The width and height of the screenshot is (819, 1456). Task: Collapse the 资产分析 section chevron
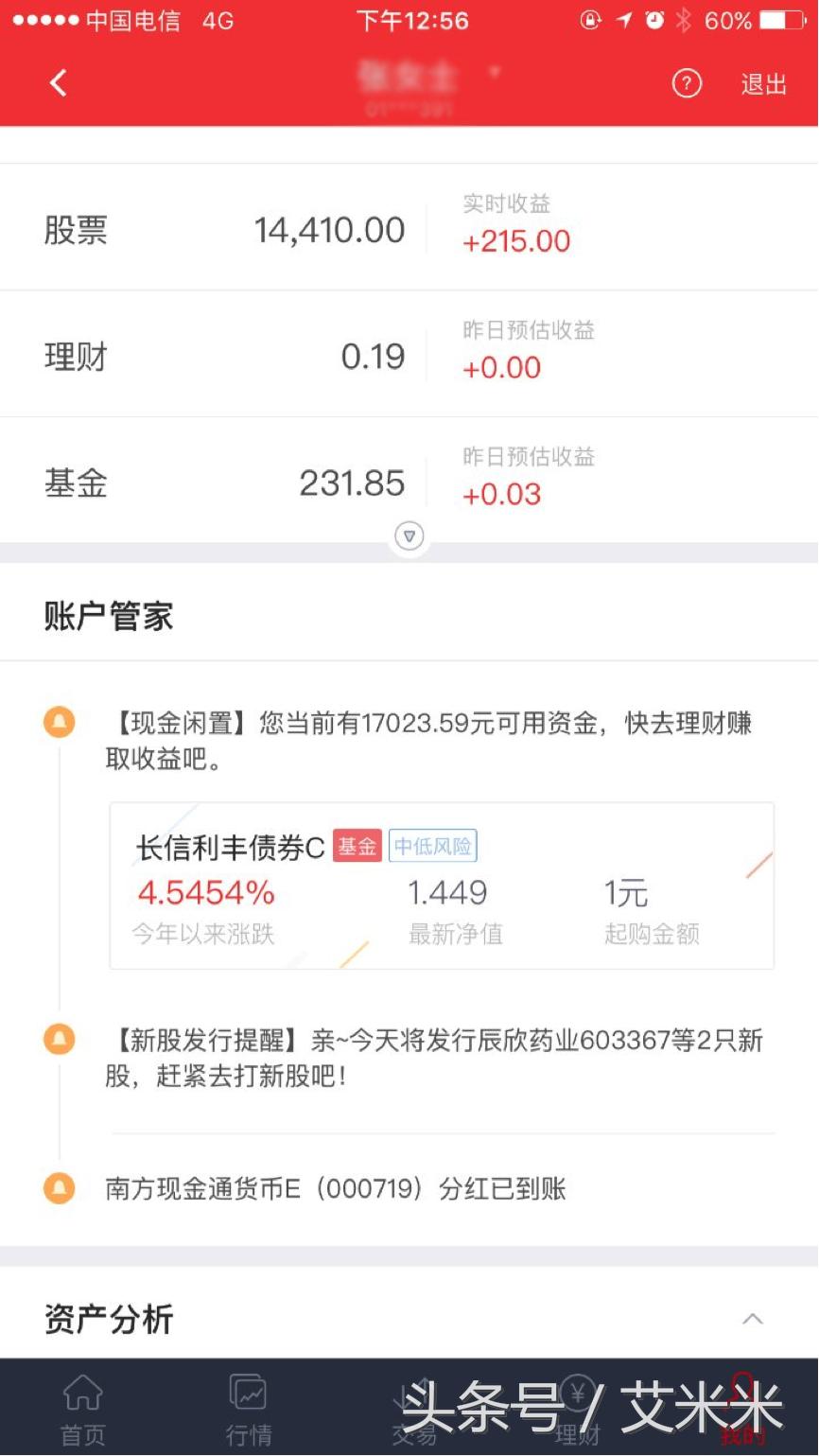click(x=752, y=1317)
